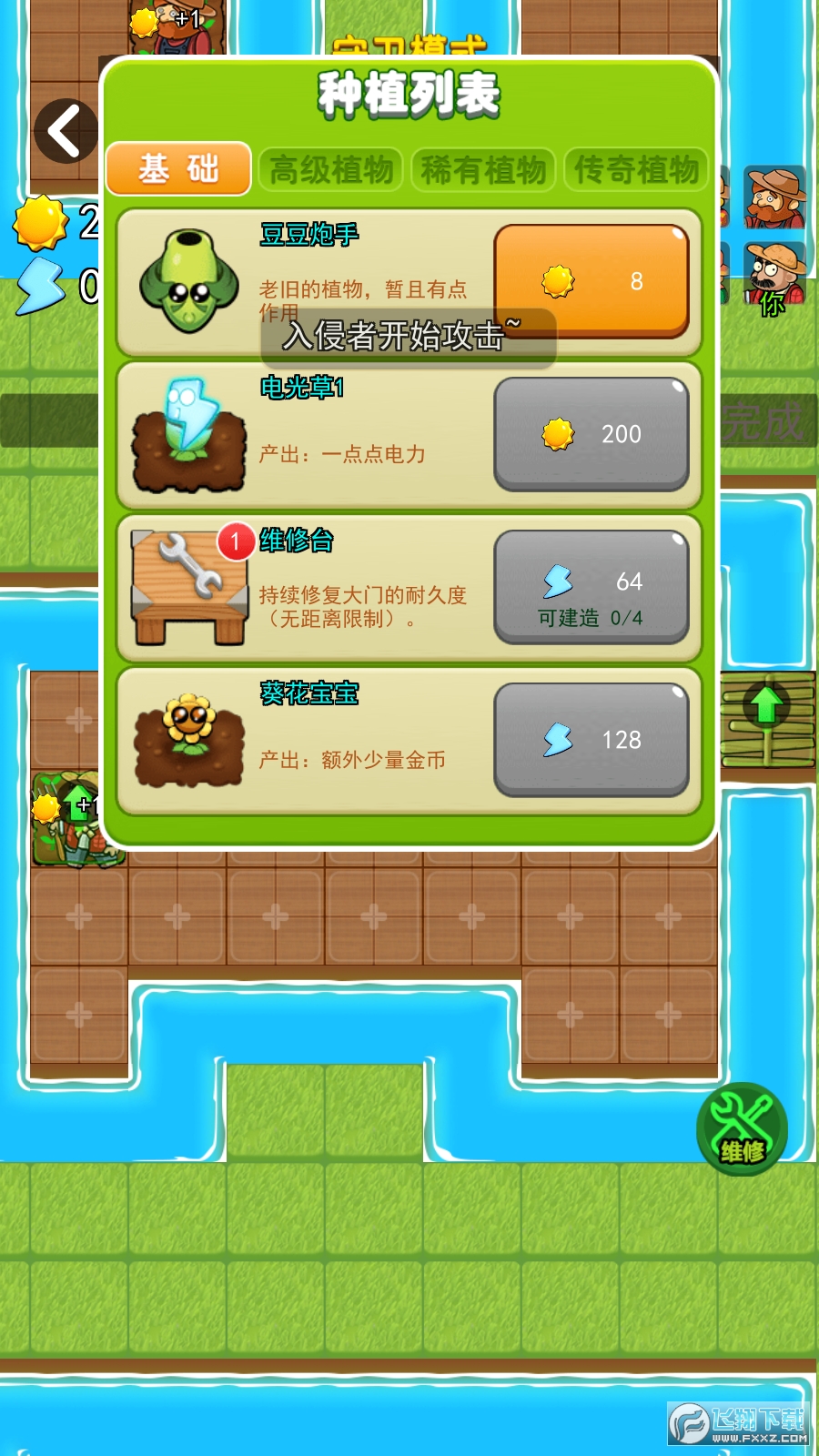
Task: Buy 电光草1 for 200 suns
Action: (591, 434)
